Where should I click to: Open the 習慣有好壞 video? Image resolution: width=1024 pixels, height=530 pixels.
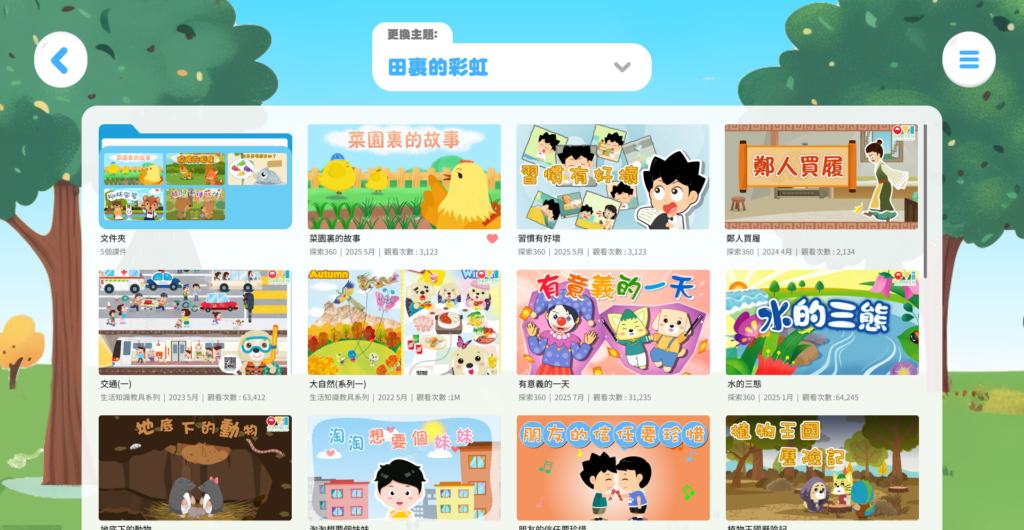click(612, 177)
